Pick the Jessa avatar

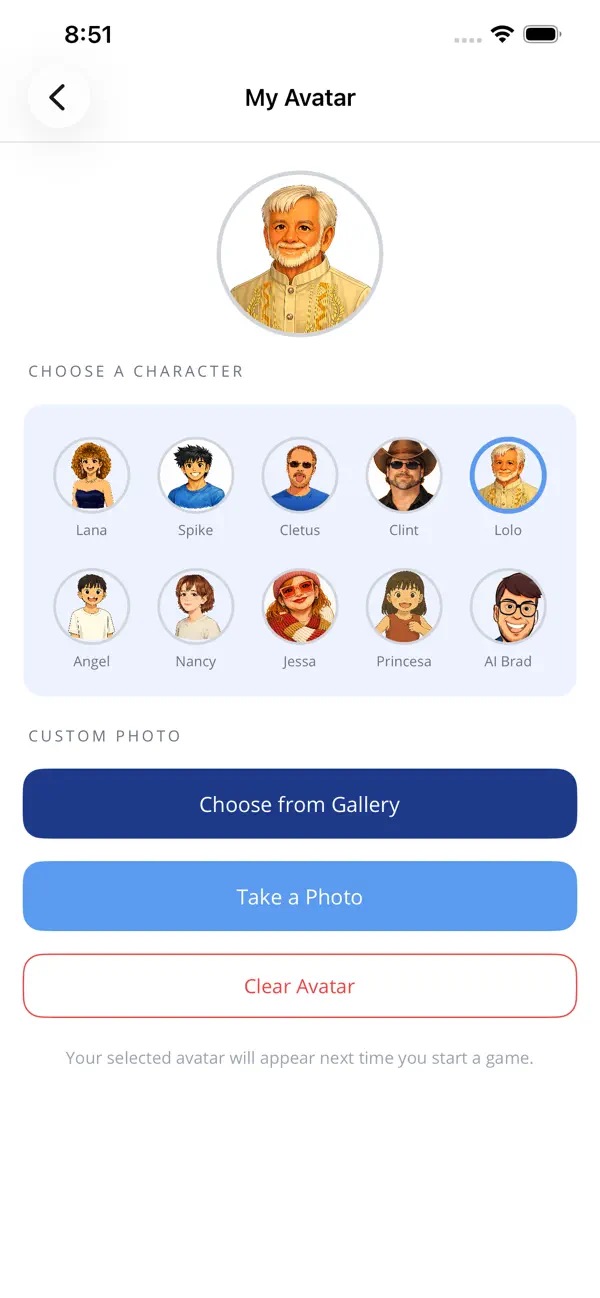click(300, 607)
